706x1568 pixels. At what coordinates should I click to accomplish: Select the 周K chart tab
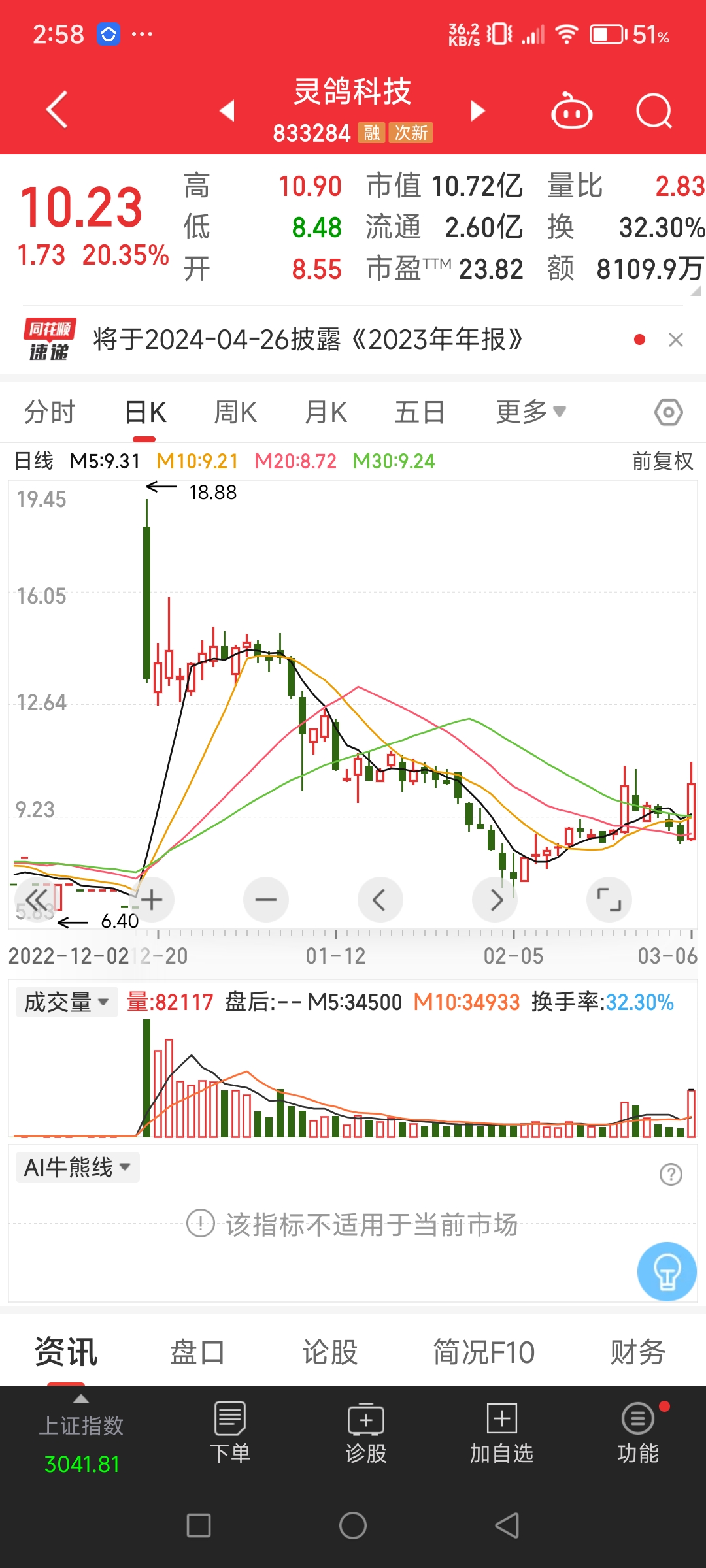235,412
